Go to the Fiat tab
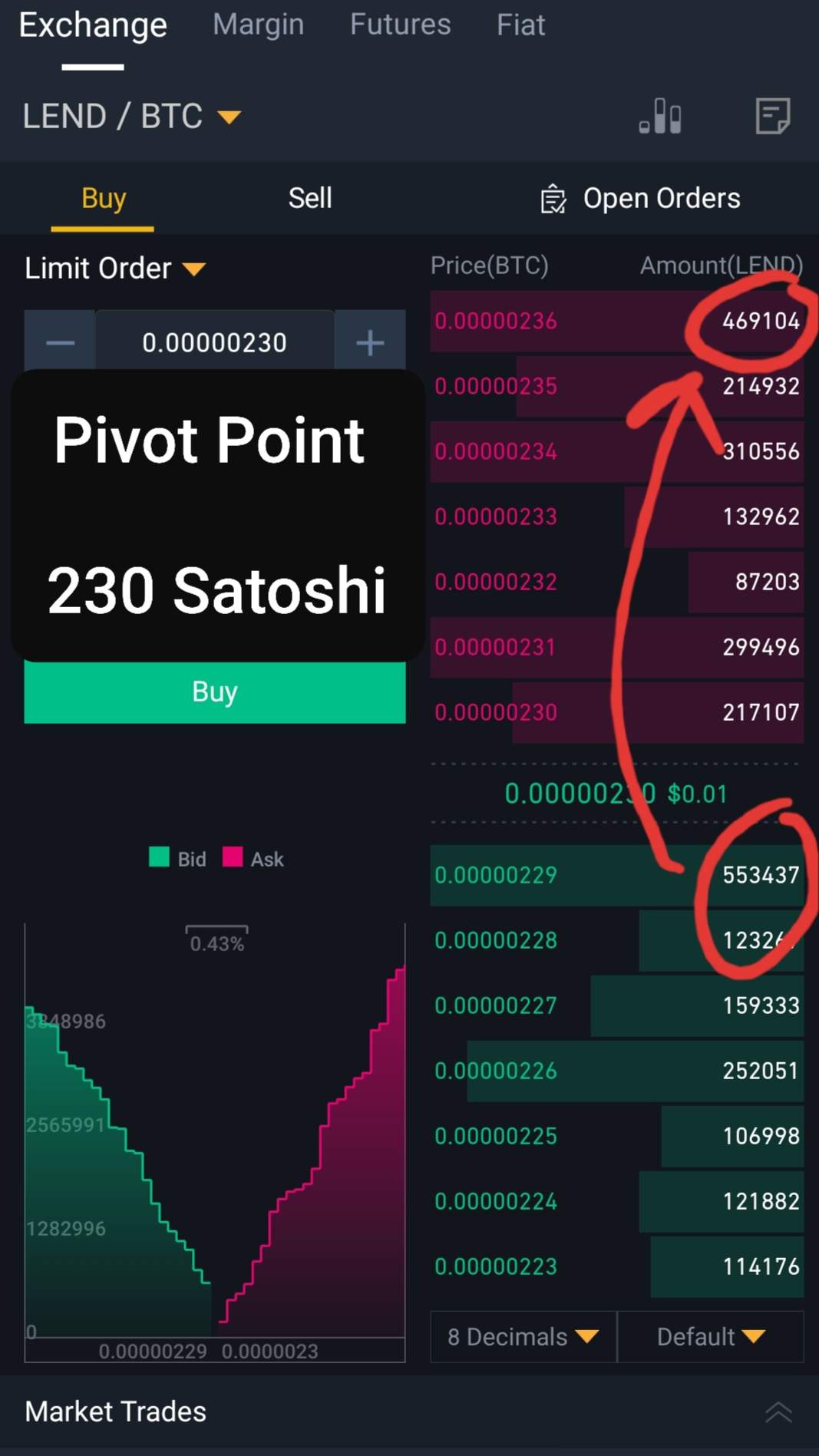The height and width of the screenshot is (1456, 819). tap(520, 25)
